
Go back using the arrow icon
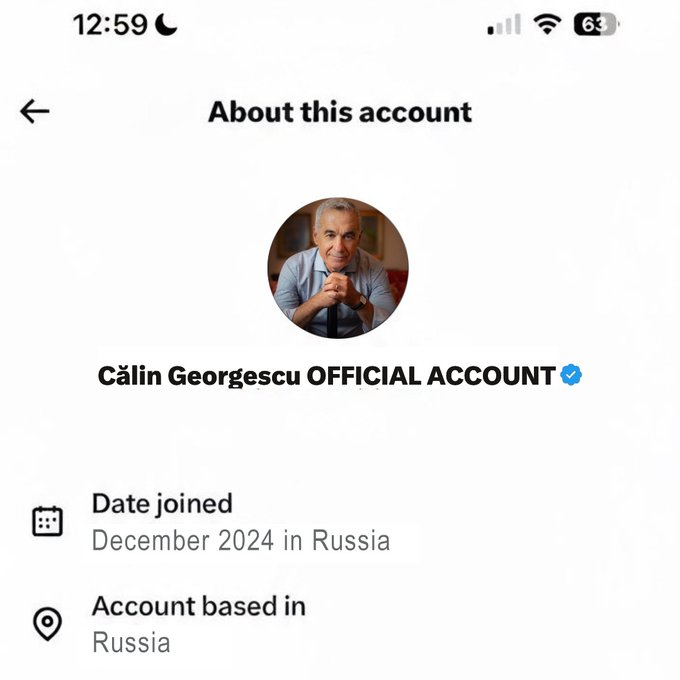coord(35,111)
